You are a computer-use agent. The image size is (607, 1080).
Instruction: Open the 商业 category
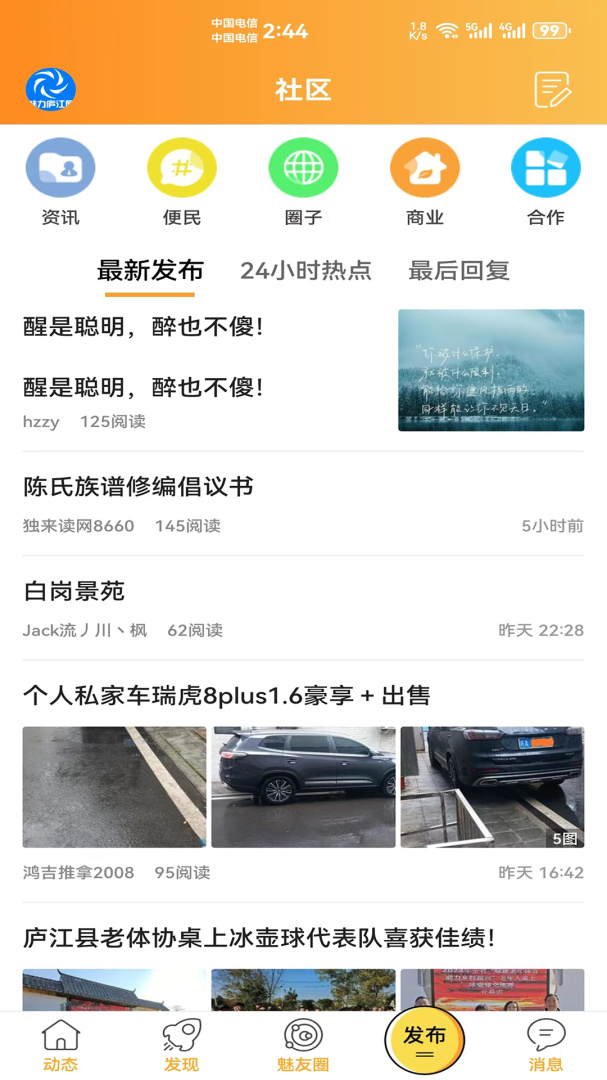[x=425, y=182]
